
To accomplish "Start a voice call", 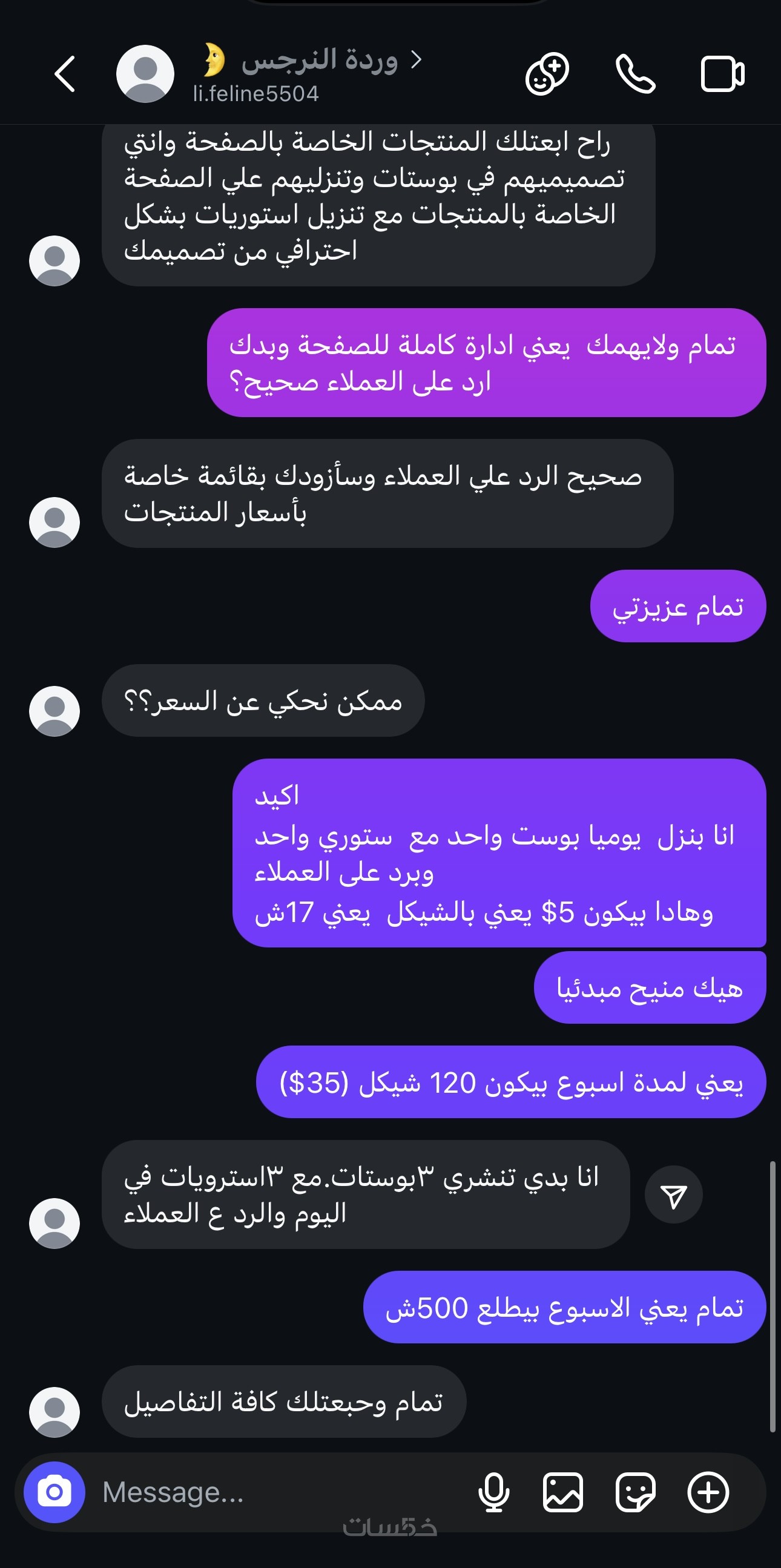I will 636,74.
